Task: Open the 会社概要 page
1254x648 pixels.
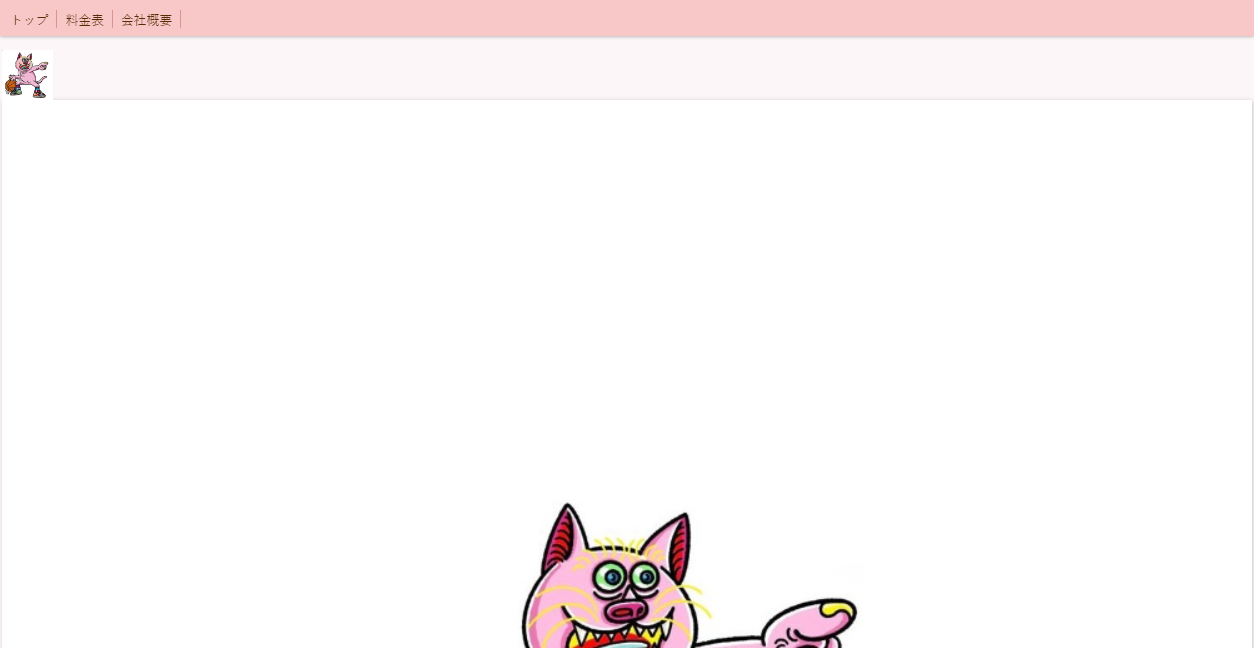Action: [147, 19]
